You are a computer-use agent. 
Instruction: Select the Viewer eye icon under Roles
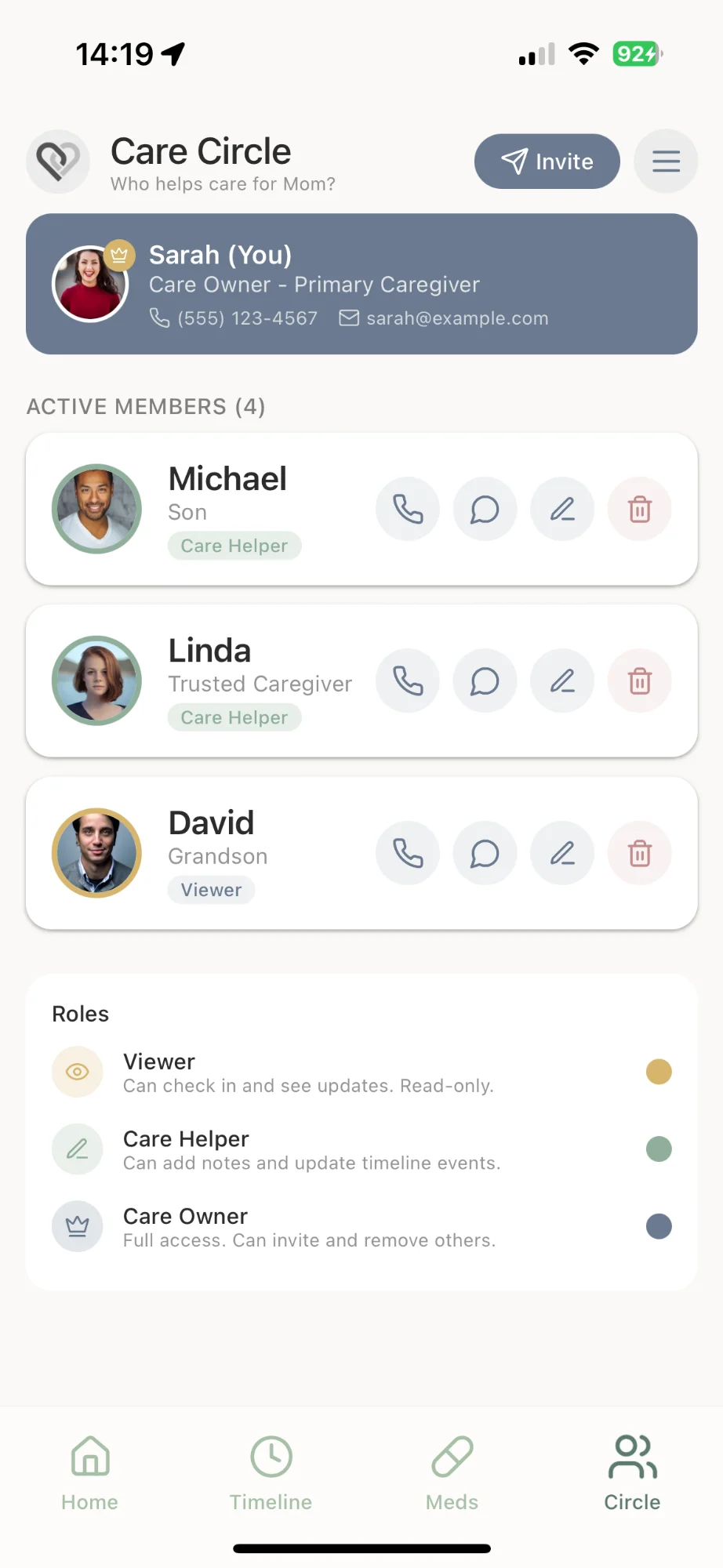click(77, 1071)
